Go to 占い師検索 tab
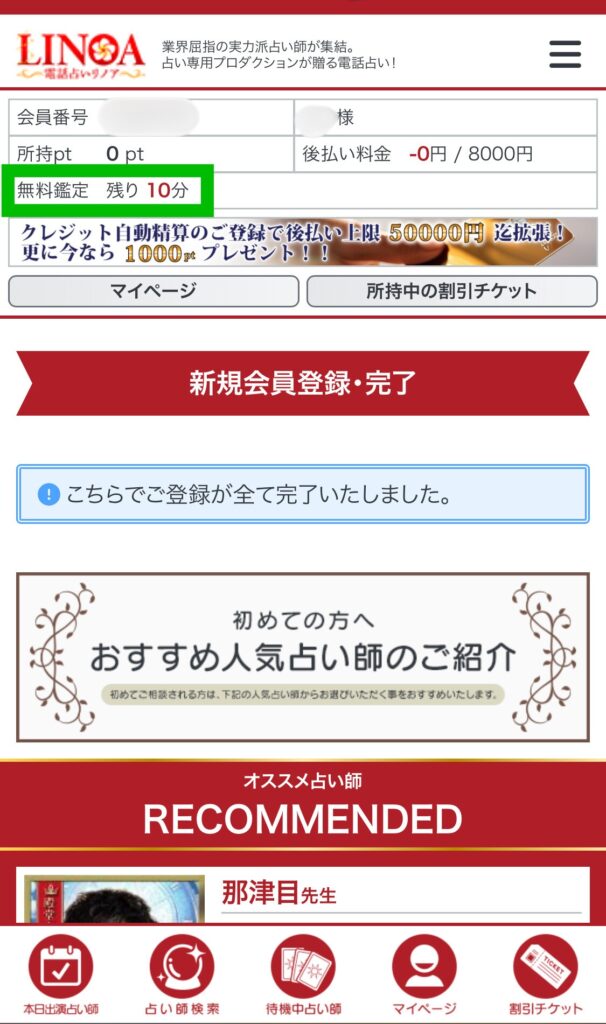 [182, 975]
